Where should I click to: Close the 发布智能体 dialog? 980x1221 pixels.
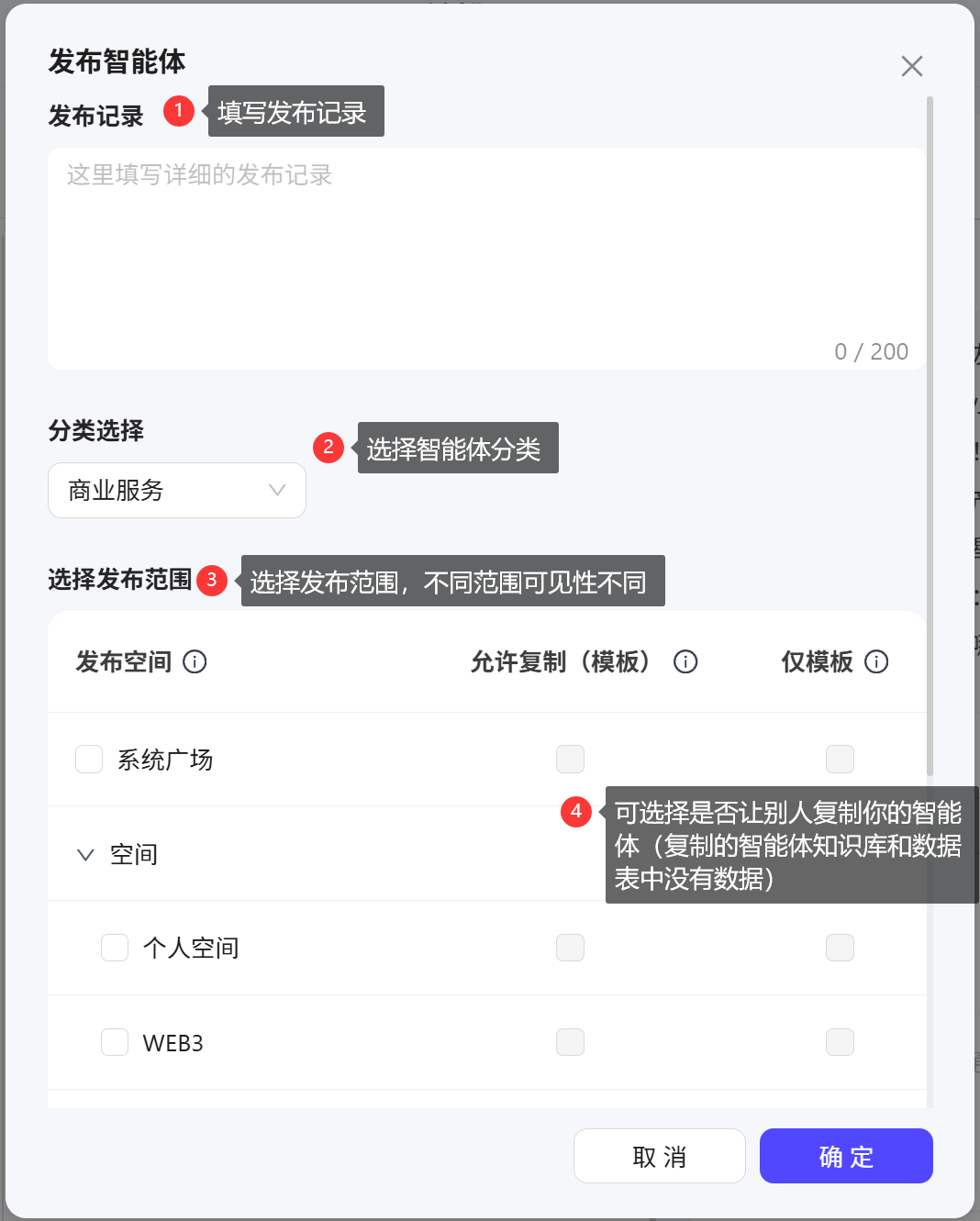(x=911, y=66)
